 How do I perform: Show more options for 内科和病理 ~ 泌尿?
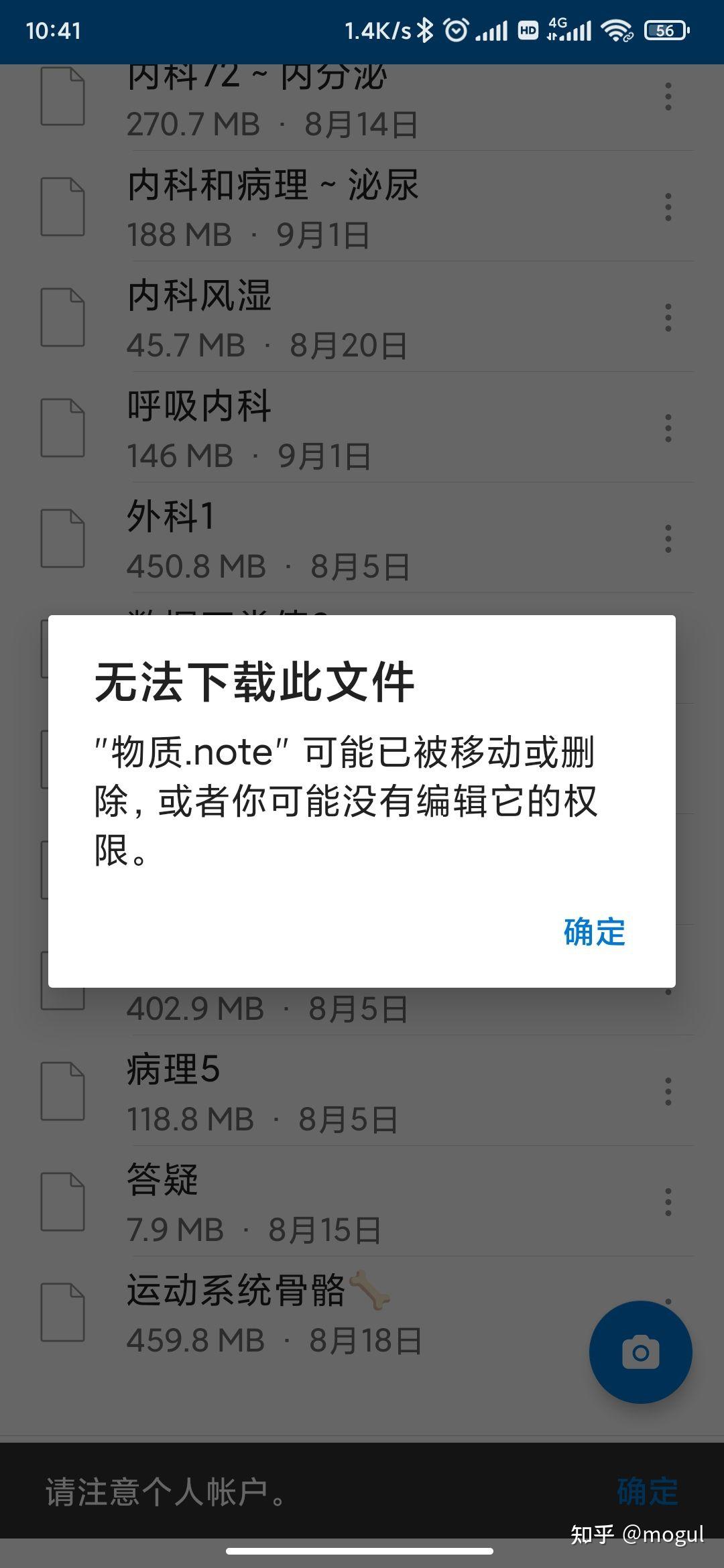(x=668, y=207)
